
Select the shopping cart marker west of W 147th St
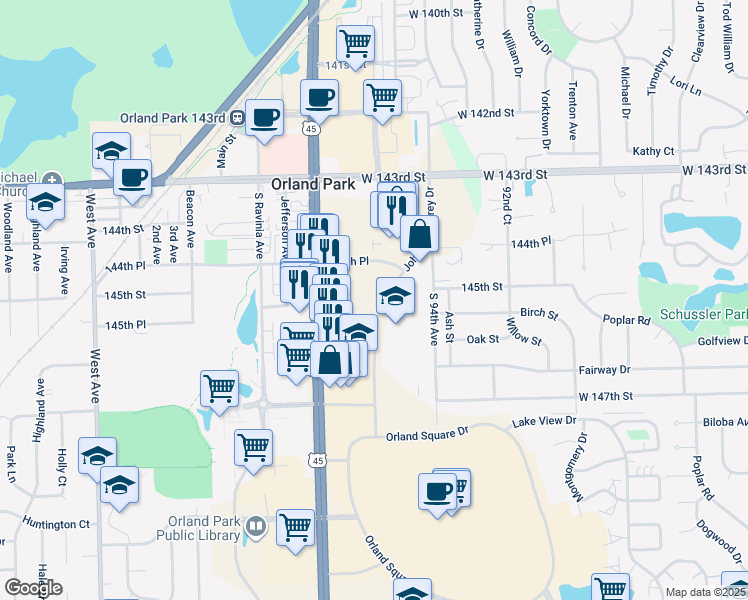tap(219, 387)
